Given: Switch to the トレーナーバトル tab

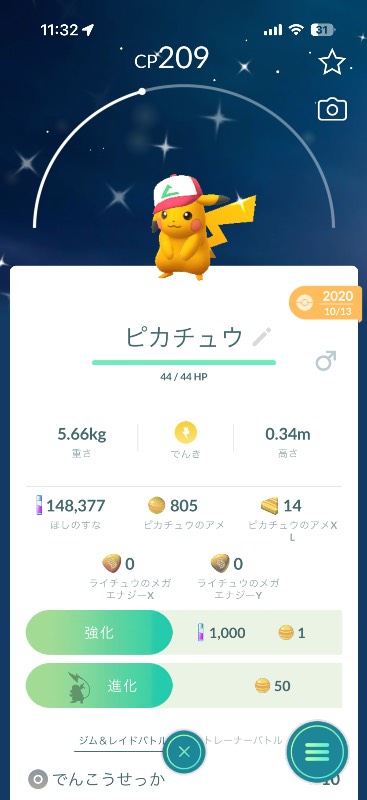Looking at the screenshot, I should [x=244, y=740].
